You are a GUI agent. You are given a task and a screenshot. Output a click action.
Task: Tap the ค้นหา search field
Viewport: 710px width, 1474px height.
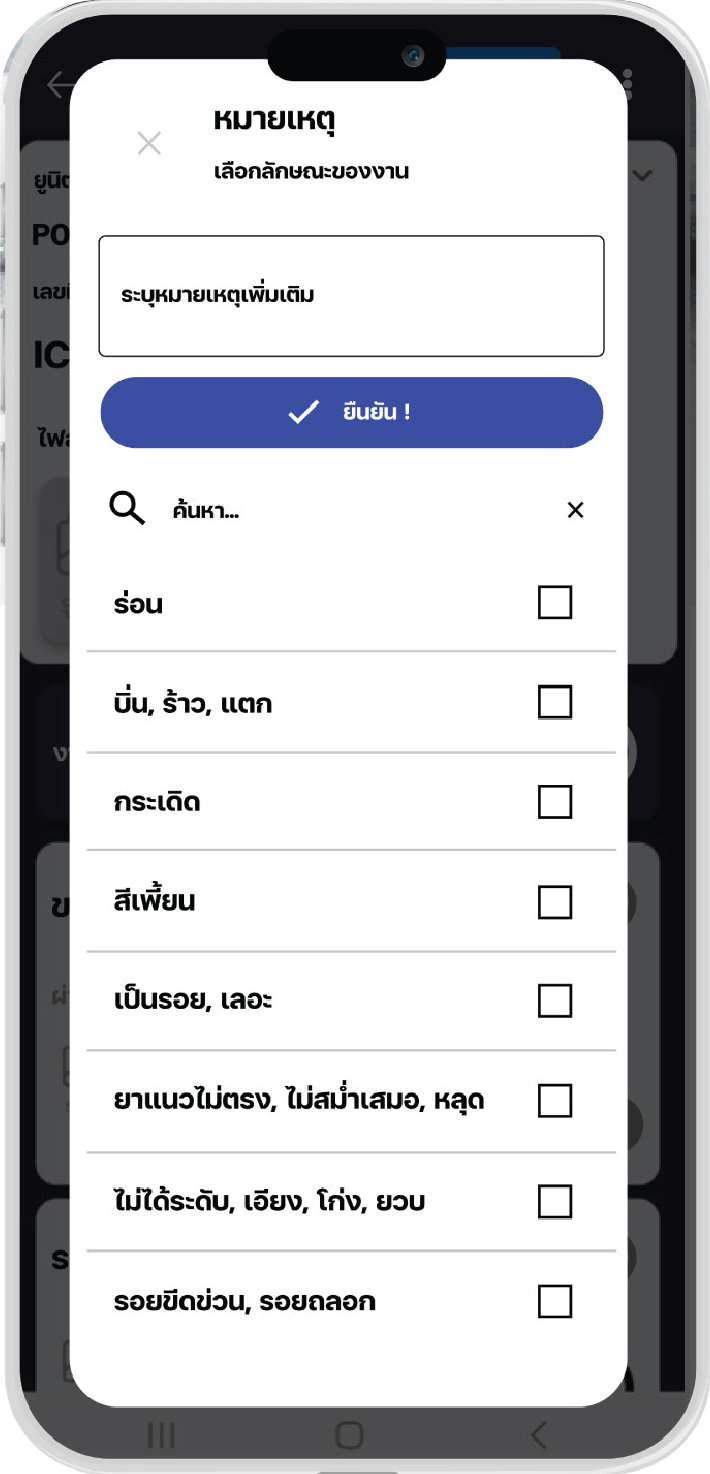[x=340, y=511]
